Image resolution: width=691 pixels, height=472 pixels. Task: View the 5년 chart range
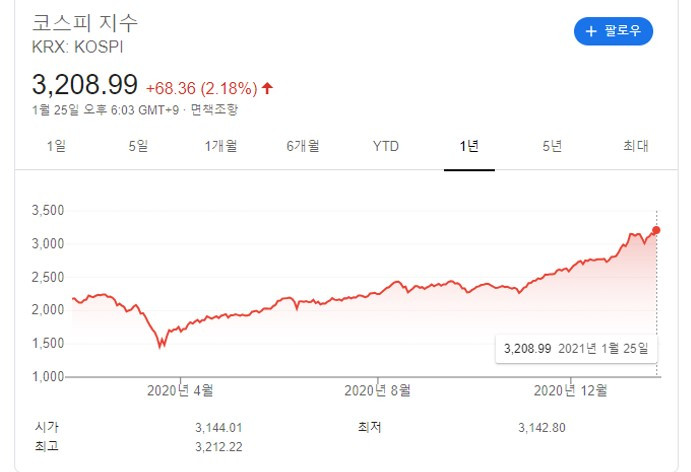552,146
